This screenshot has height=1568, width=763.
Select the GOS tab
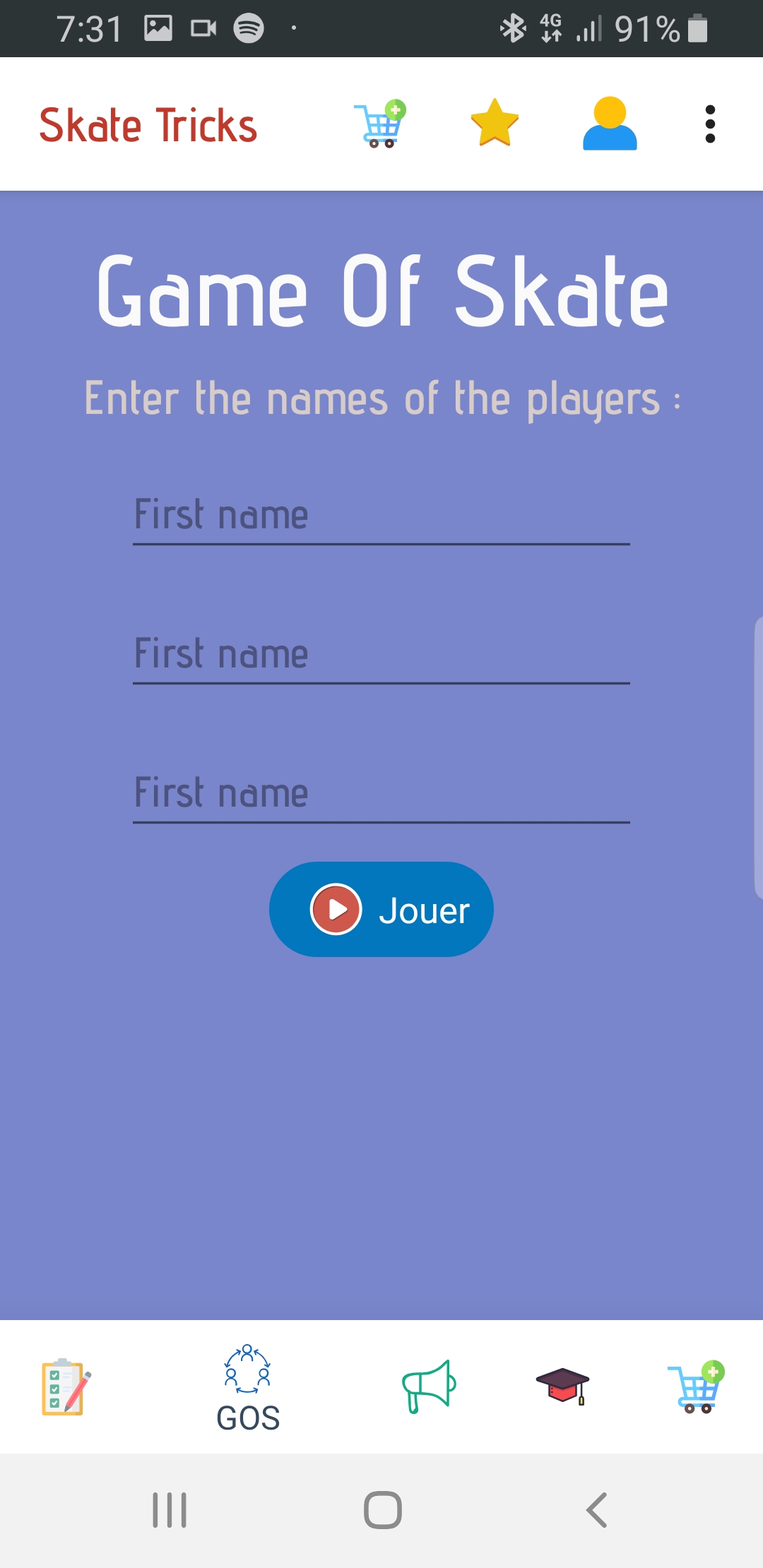(247, 1388)
